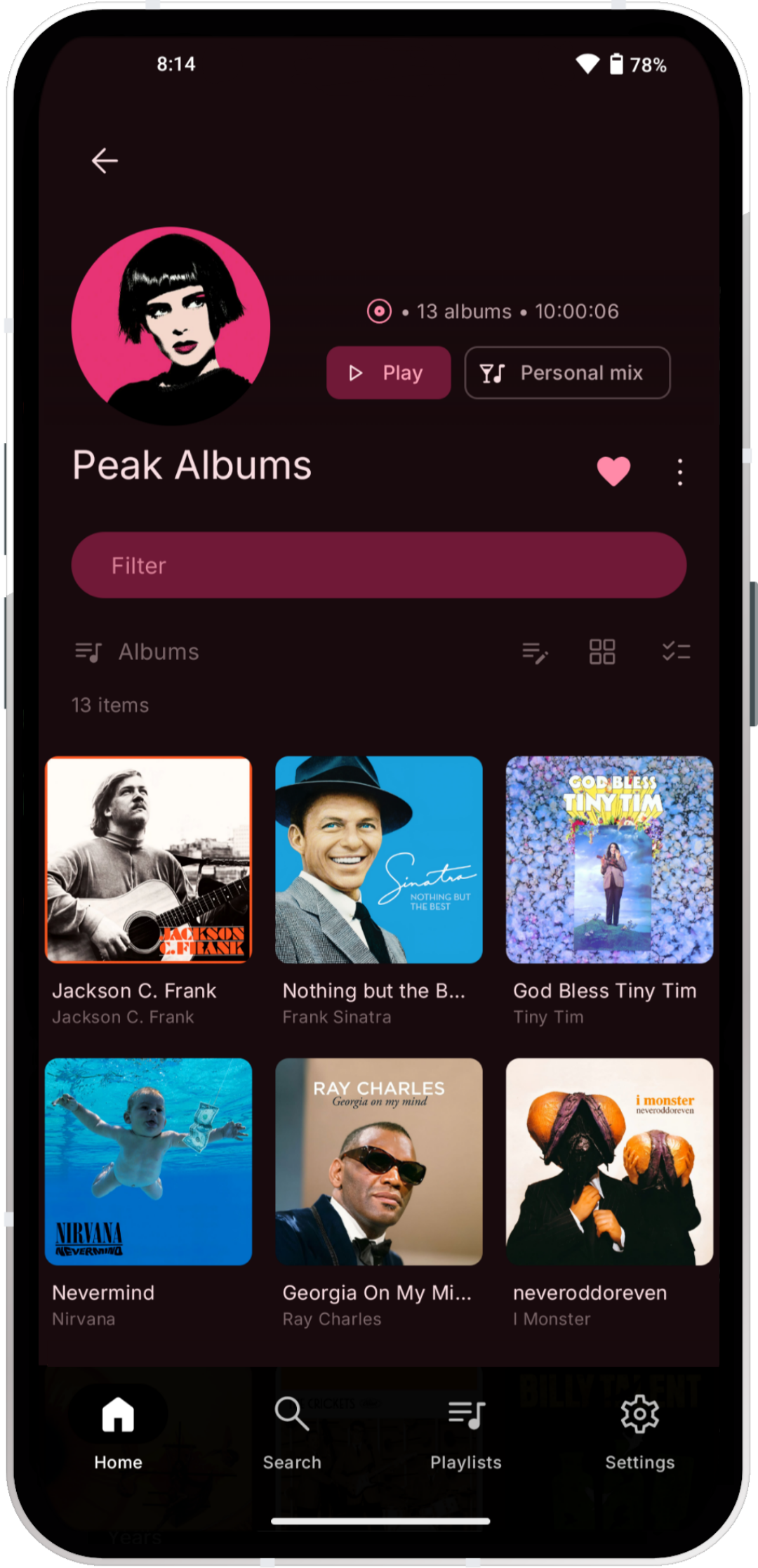The image size is (758, 1568).
Task: Open the Nothing but the Best album
Action: 379,859
